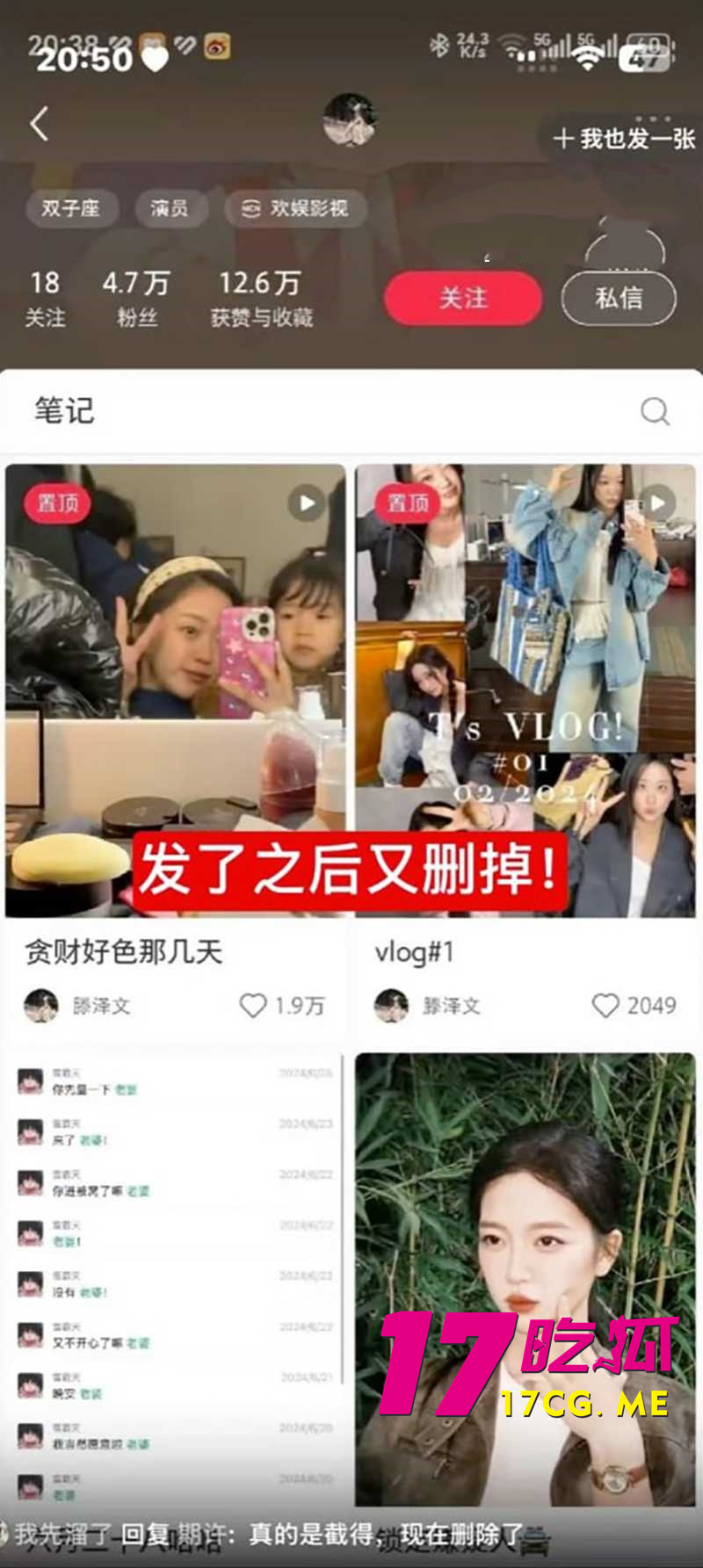Screen dimensions: 703x1568
Task: View the 4.7万 粉丝 followers list
Action: (x=136, y=298)
